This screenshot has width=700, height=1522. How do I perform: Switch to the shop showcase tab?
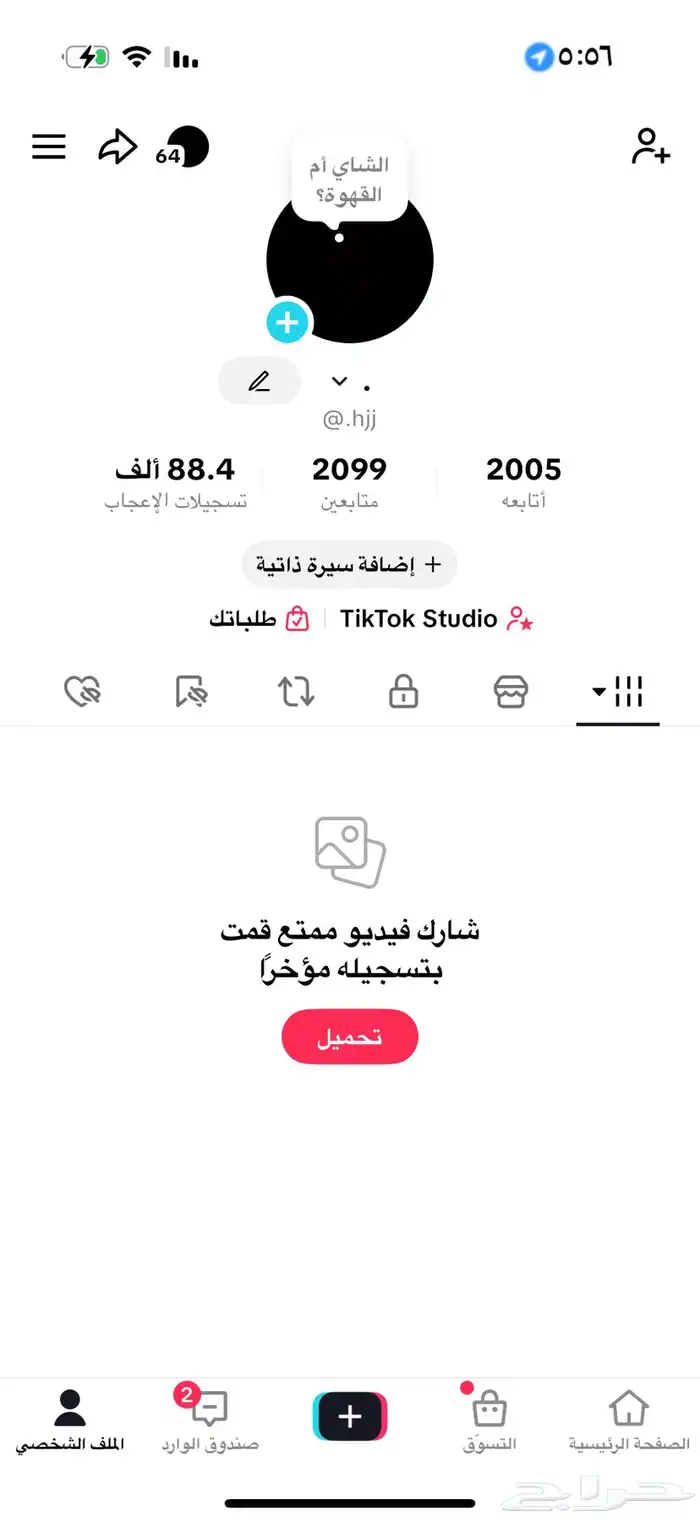[x=511, y=691]
